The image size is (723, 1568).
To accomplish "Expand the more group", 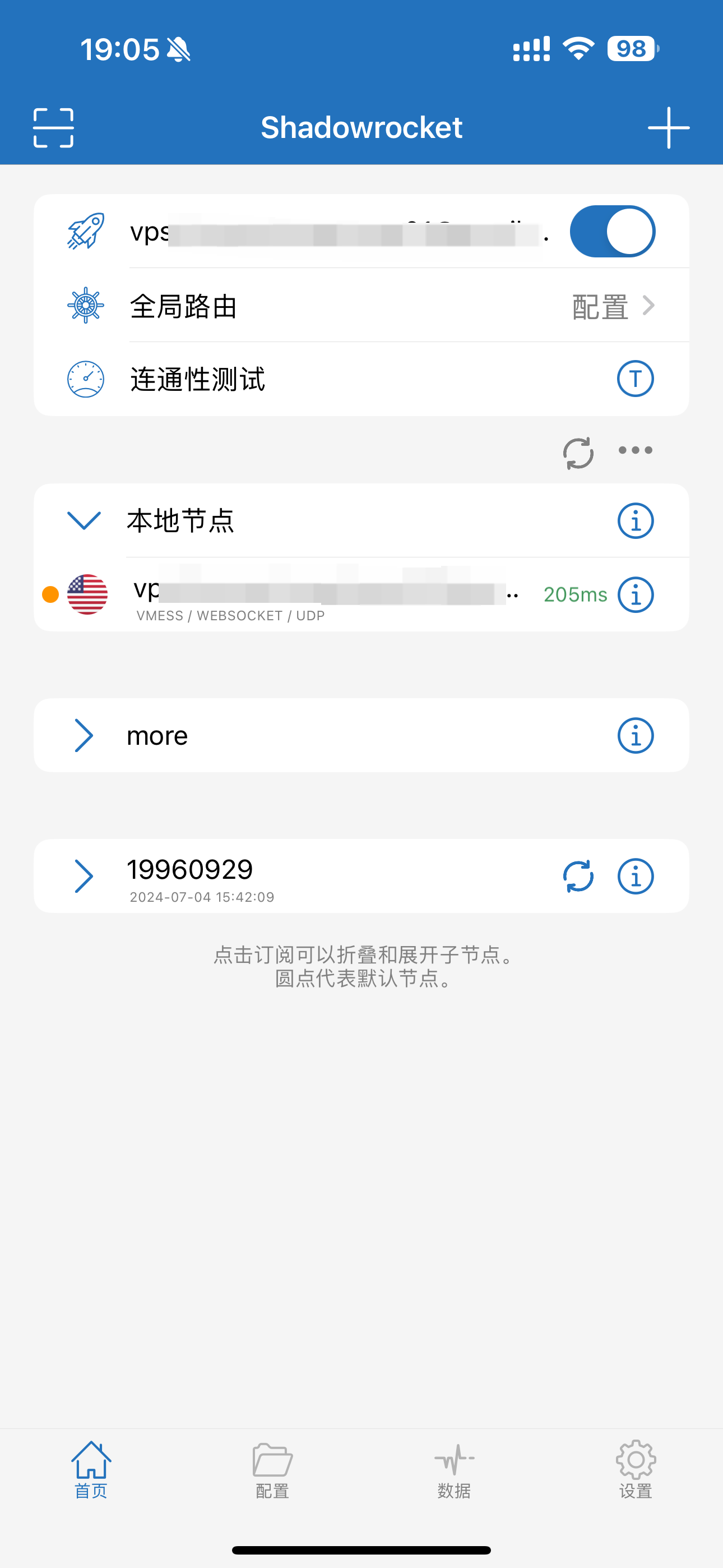I will click(x=84, y=735).
